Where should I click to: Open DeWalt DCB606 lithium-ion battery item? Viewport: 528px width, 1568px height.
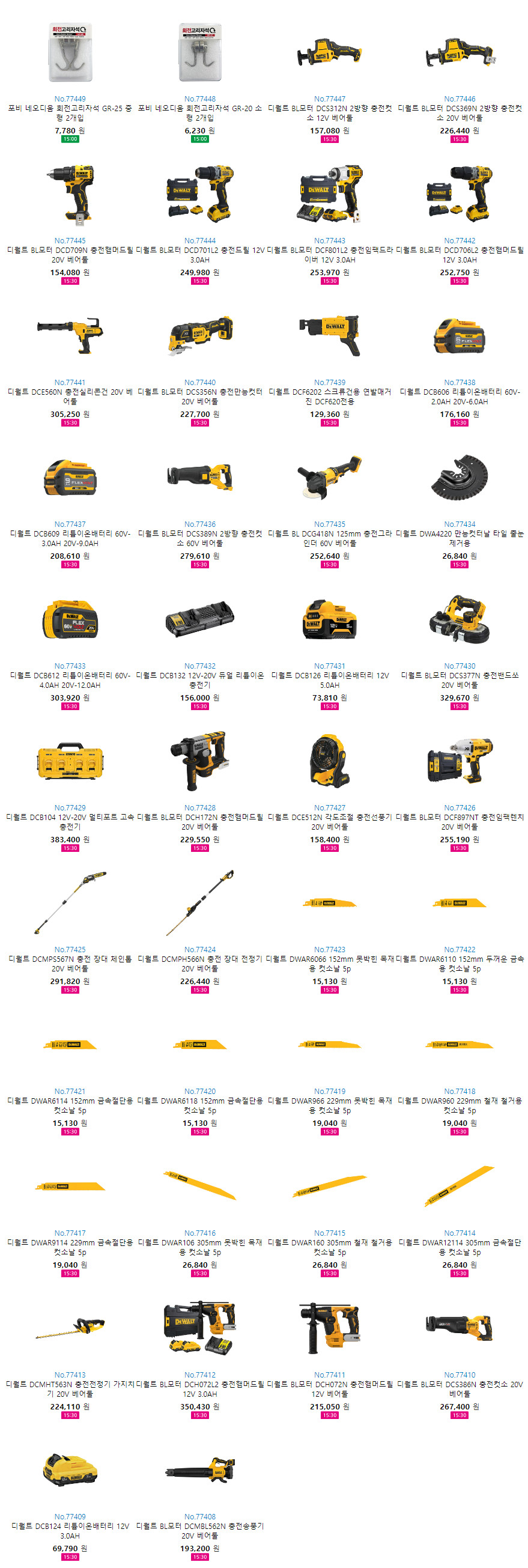(460, 336)
